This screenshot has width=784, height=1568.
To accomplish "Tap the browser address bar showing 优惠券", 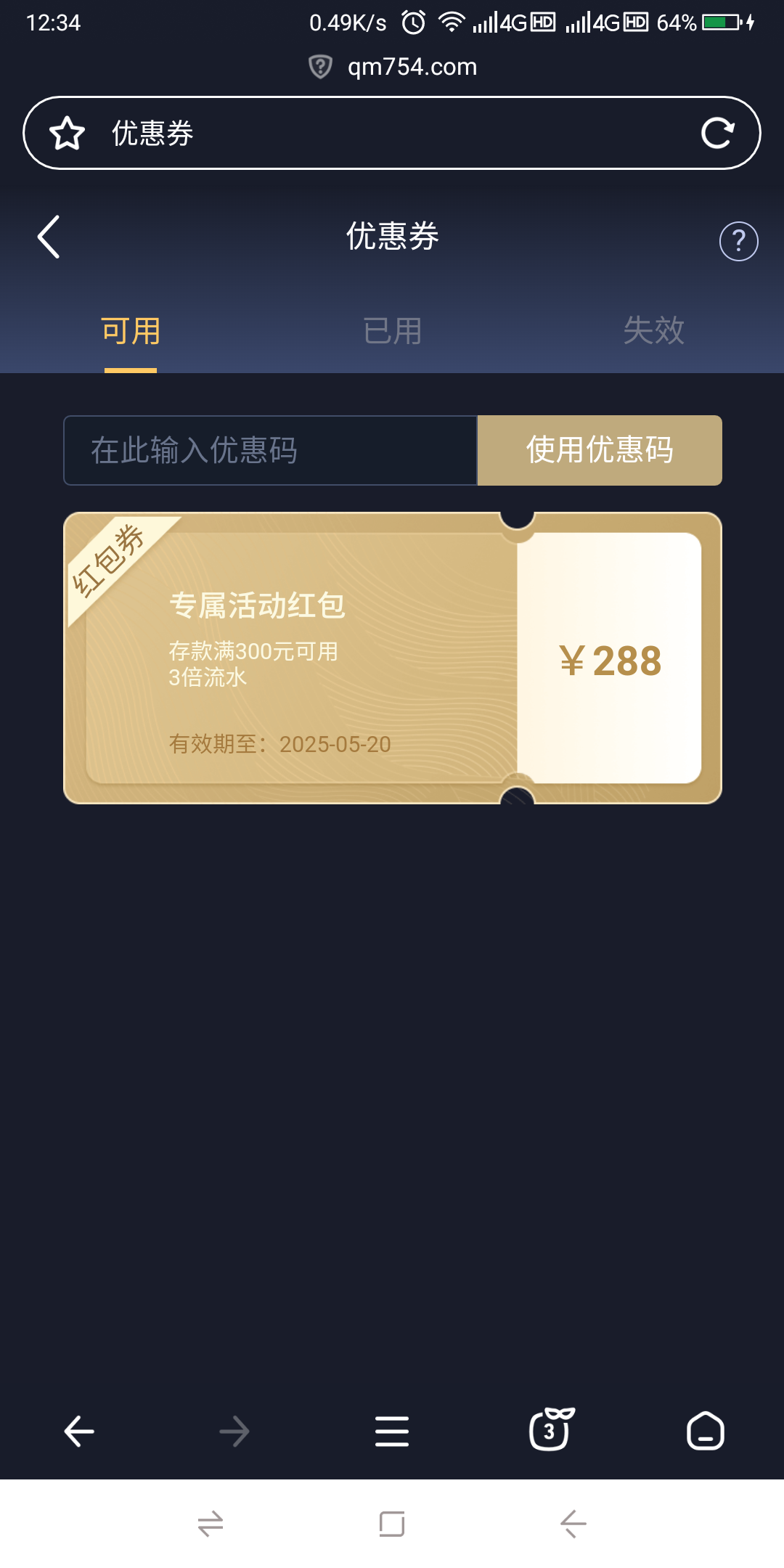I will point(392,133).
